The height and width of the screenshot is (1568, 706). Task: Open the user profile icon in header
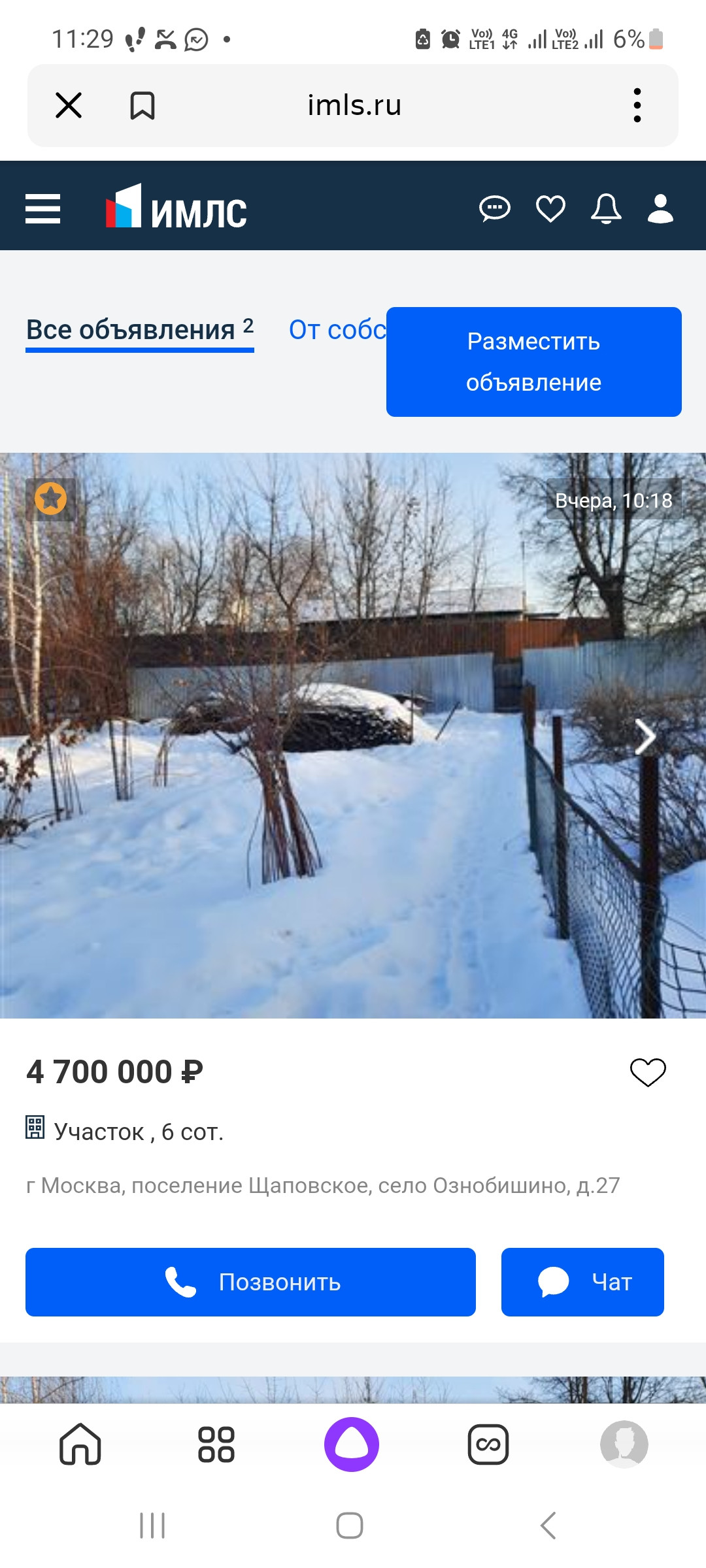pos(660,209)
